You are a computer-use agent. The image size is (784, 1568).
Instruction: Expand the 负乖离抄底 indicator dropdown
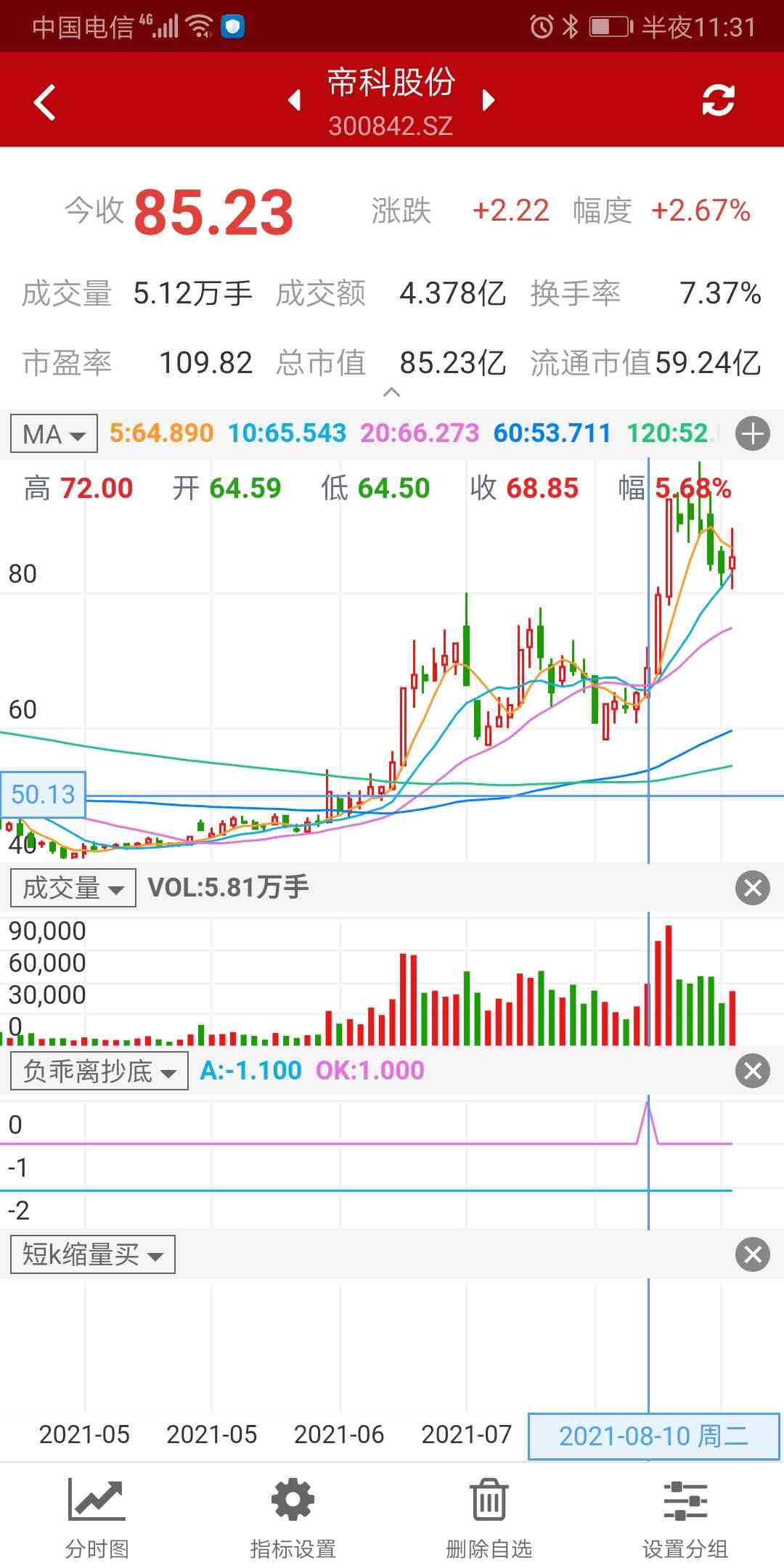click(99, 1070)
